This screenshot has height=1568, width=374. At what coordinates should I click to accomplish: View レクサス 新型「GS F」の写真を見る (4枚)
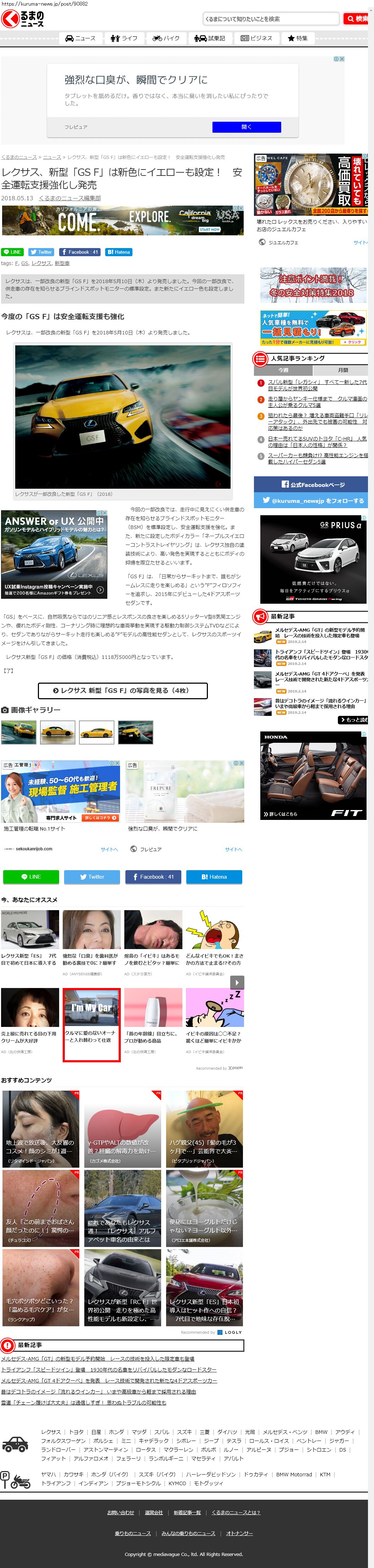[123, 690]
